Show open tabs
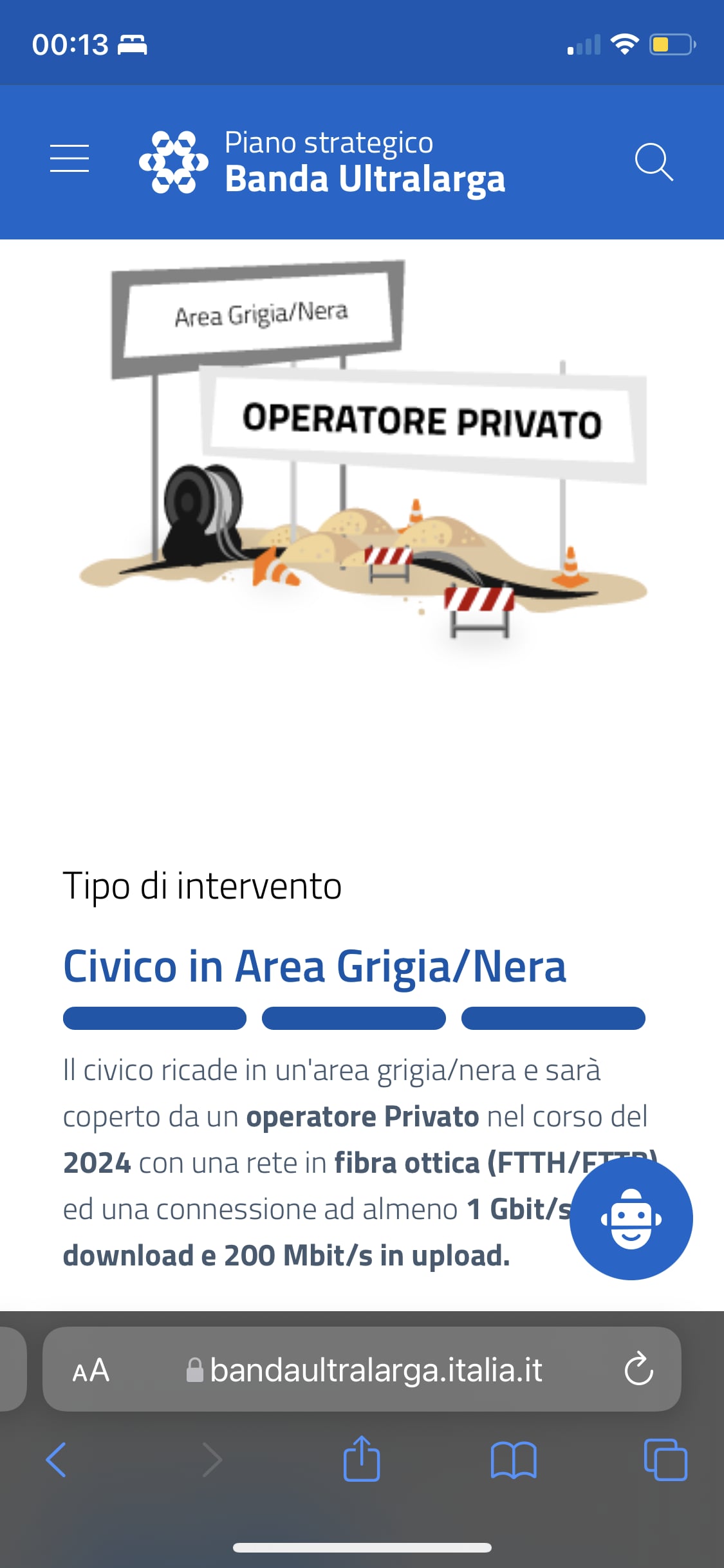 coord(665,1459)
